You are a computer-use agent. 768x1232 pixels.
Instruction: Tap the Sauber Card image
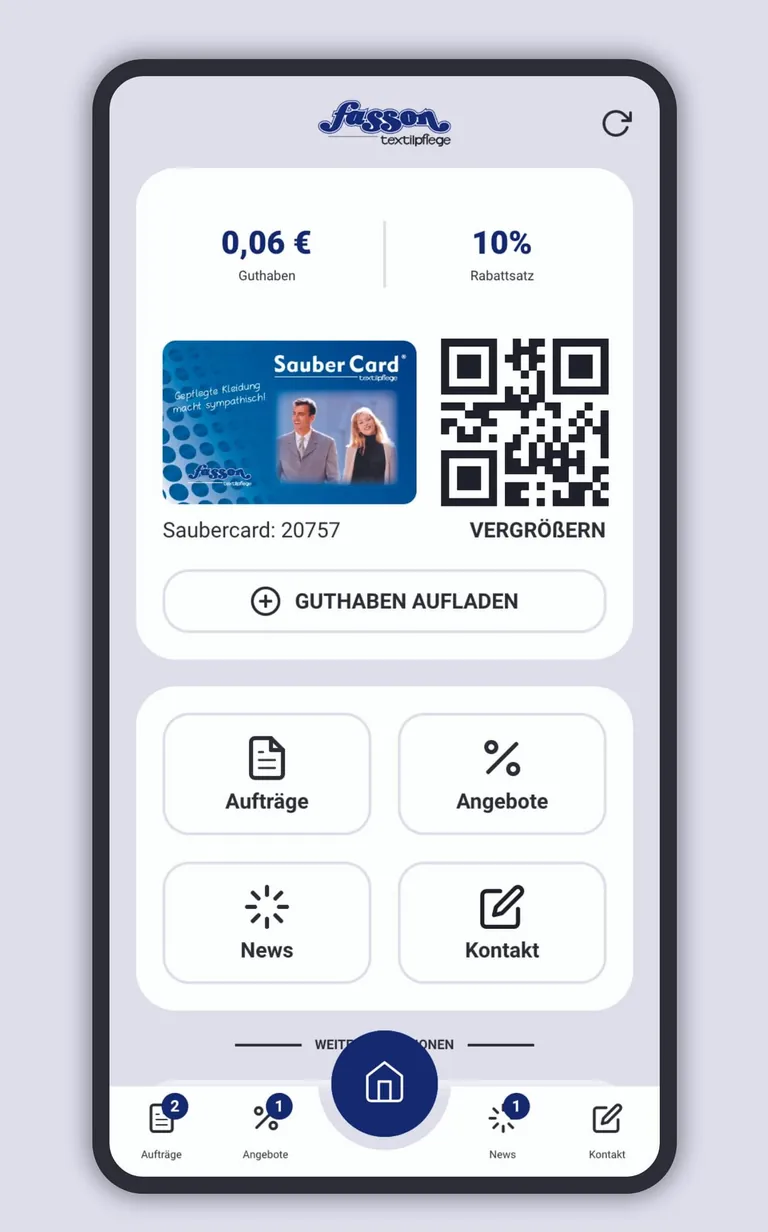[289, 422]
